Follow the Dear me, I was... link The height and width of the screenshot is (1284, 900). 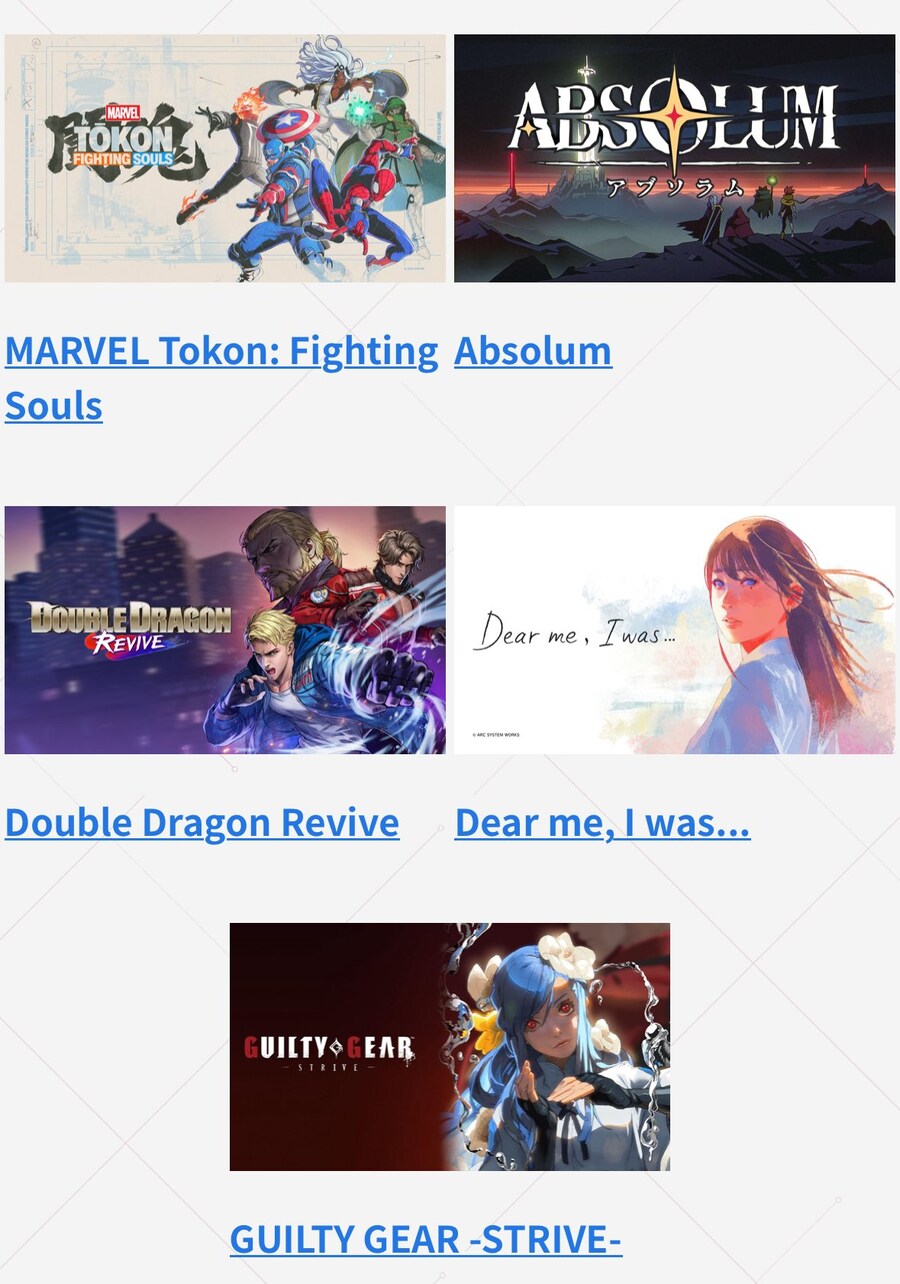pyautogui.click(x=602, y=823)
